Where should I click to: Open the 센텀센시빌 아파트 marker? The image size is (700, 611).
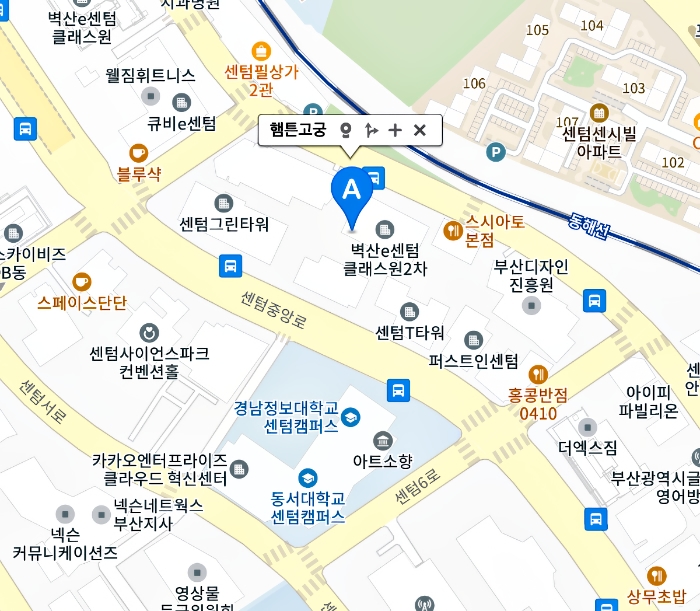599,112
